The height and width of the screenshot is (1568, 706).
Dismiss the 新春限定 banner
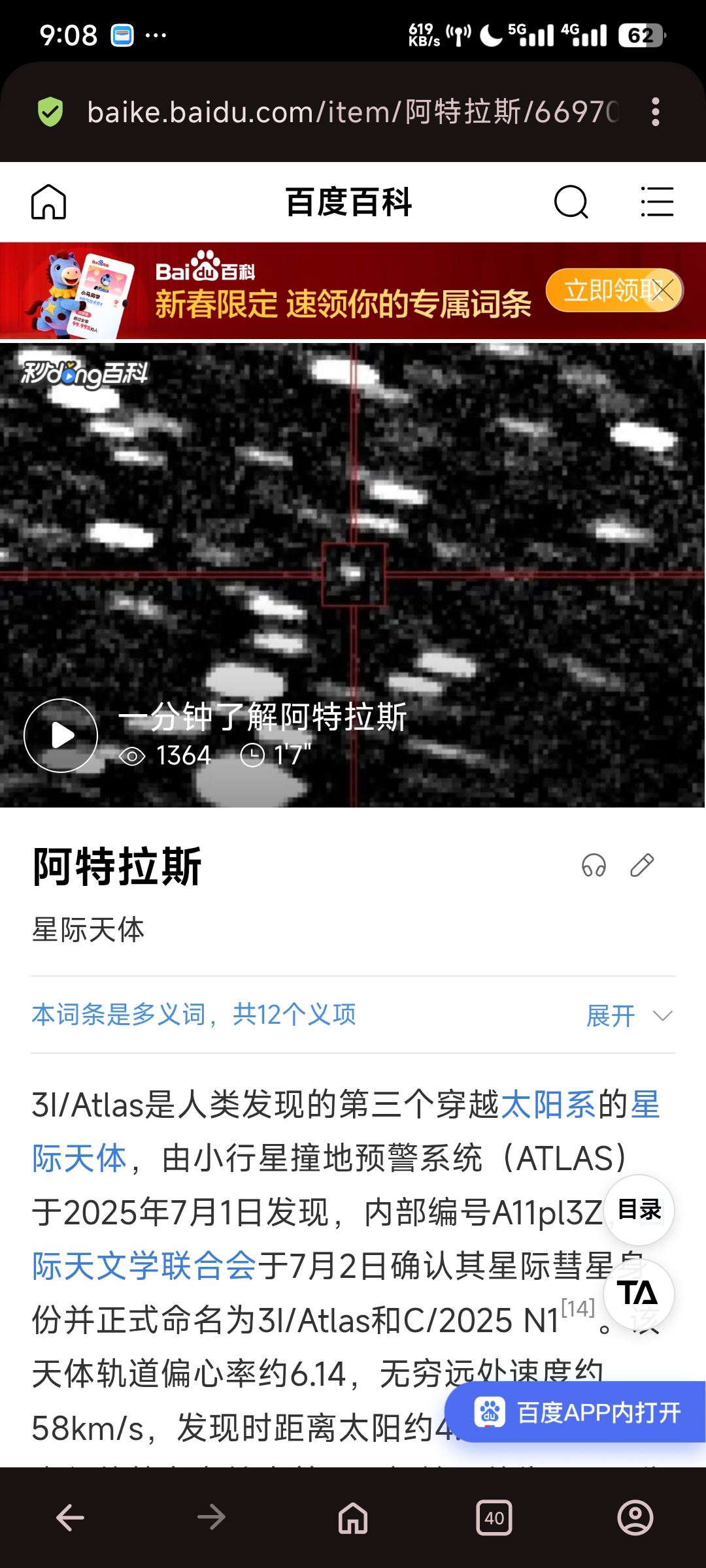[663, 290]
